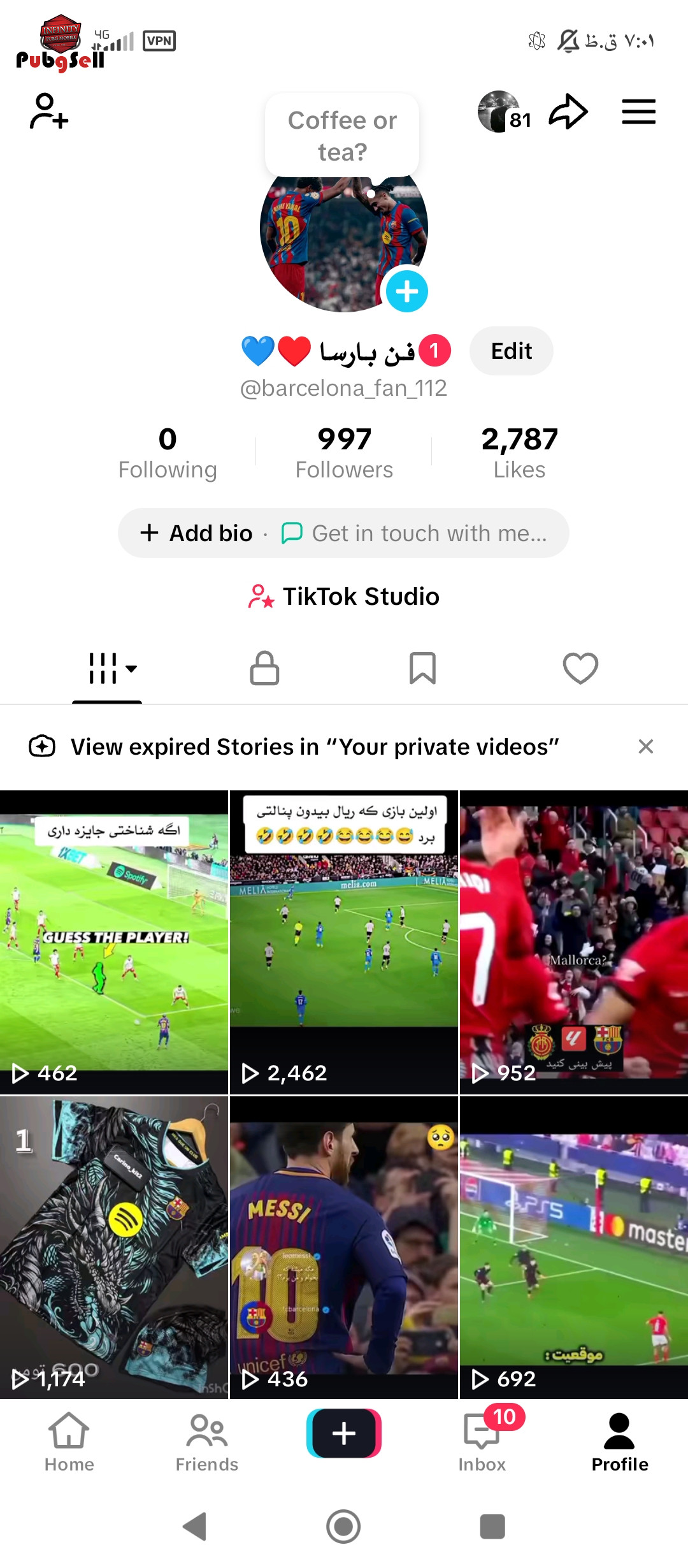Open the add friends icon
The image size is (688, 1568).
(x=48, y=112)
